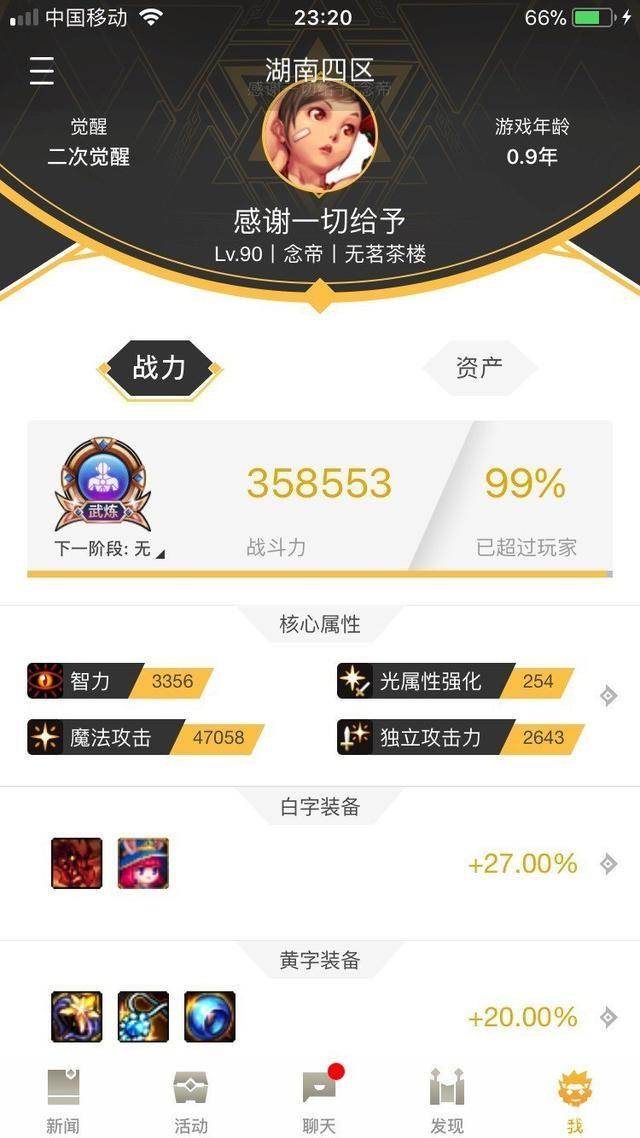The height and width of the screenshot is (1138, 640).
Task: Open the 聊天 tab
Action: tap(319, 1100)
